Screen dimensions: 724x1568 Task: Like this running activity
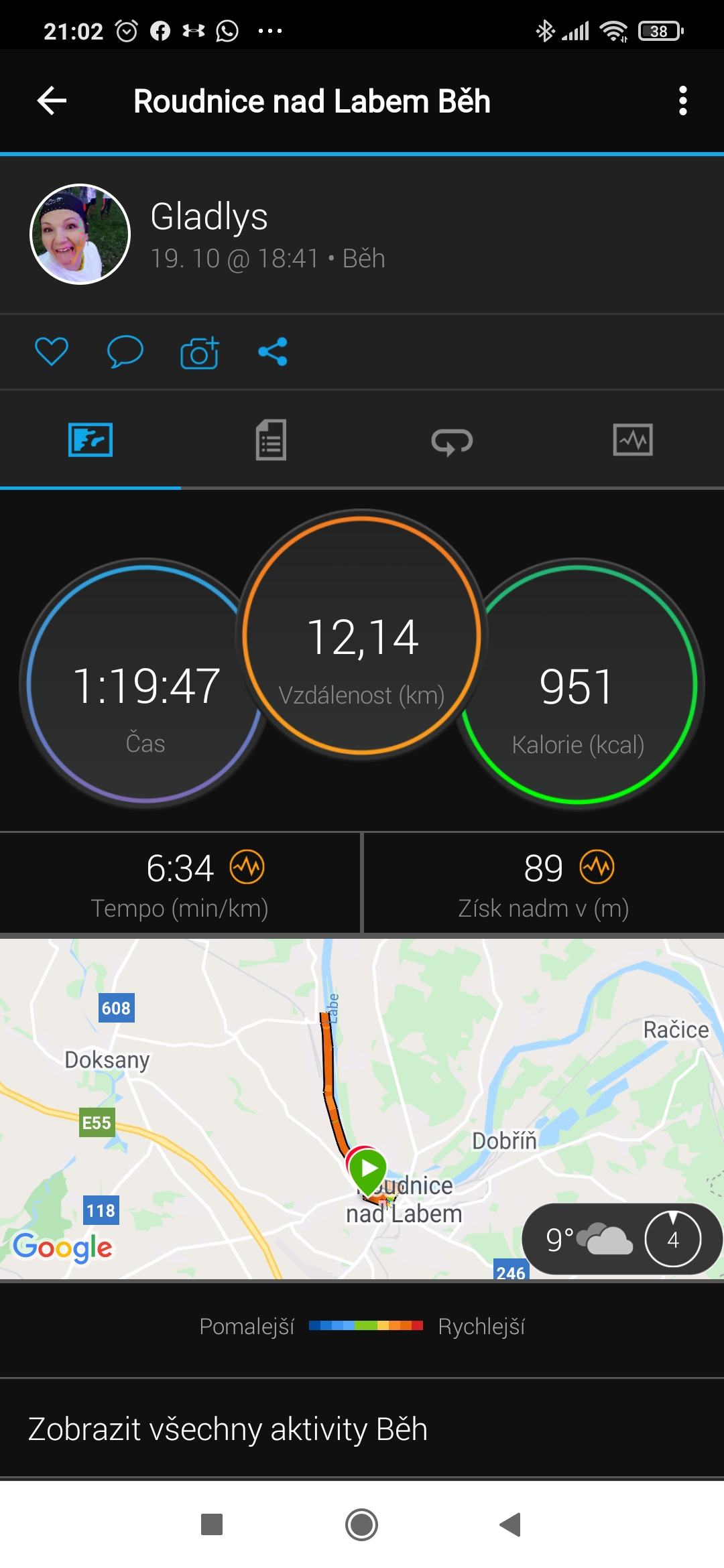[52, 352]
